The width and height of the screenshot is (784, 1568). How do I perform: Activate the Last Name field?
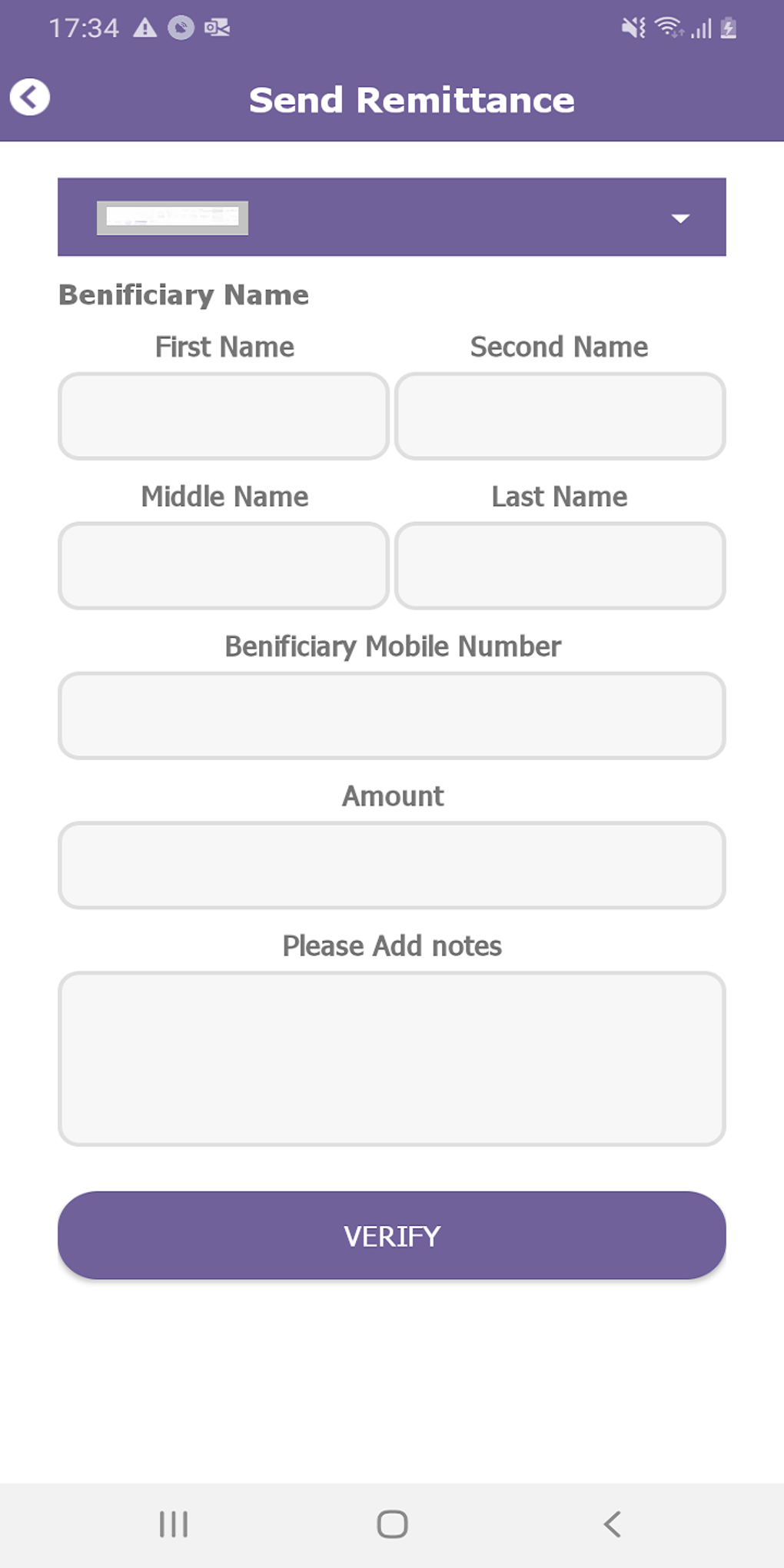pyautogui.click(x=560, y=566)
